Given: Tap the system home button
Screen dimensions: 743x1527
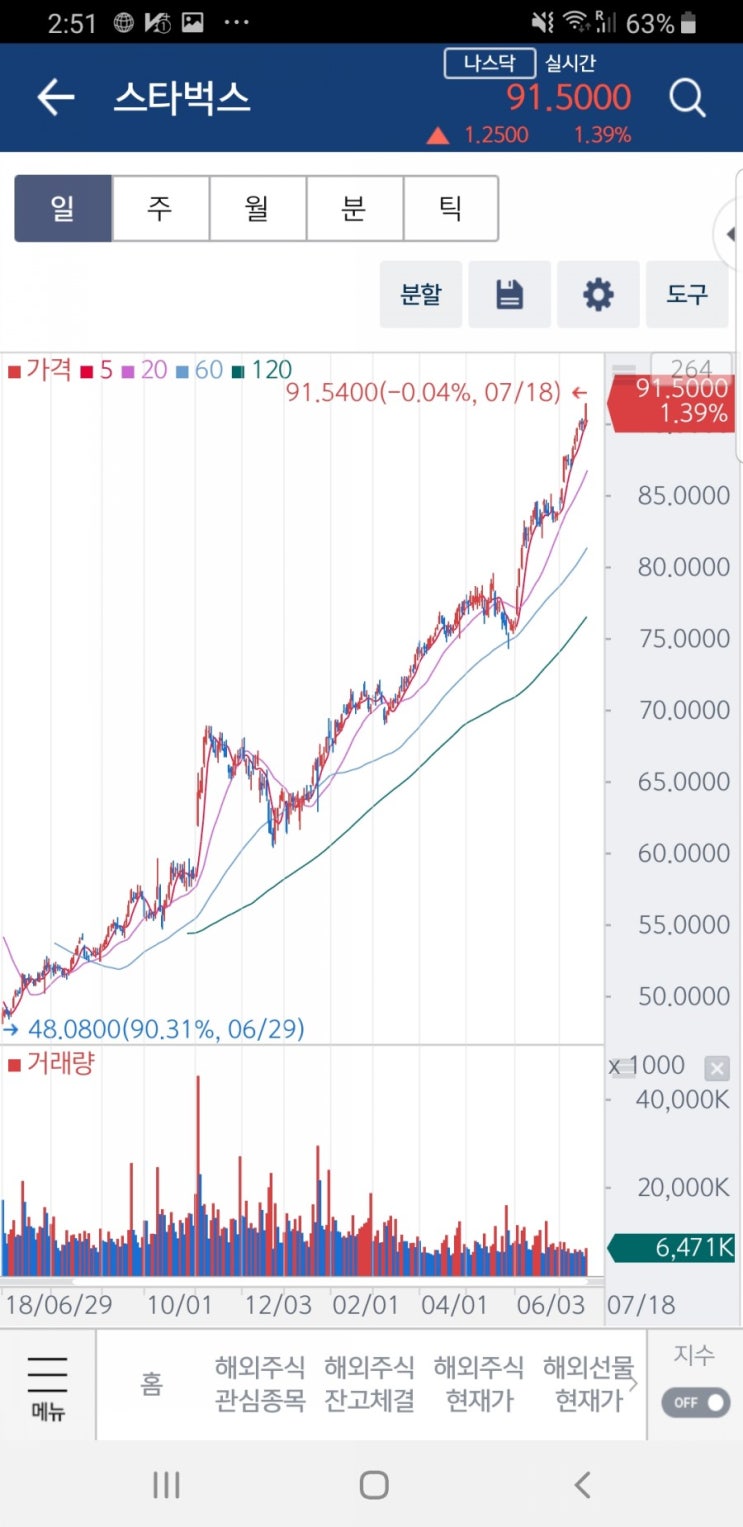Looking at the screenshot, I should coord(373,1485).
